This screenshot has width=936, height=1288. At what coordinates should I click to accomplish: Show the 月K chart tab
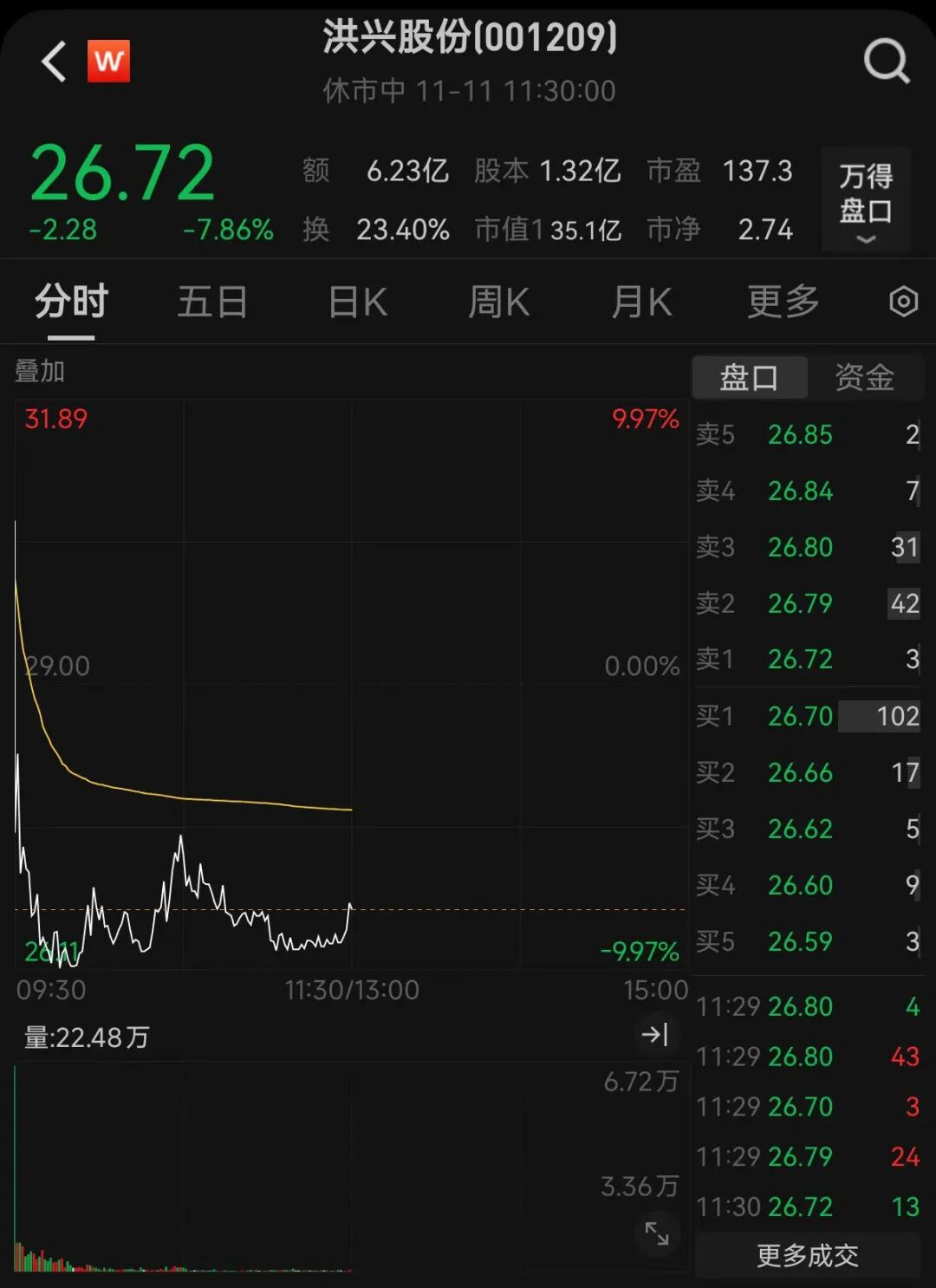(641, 302)
